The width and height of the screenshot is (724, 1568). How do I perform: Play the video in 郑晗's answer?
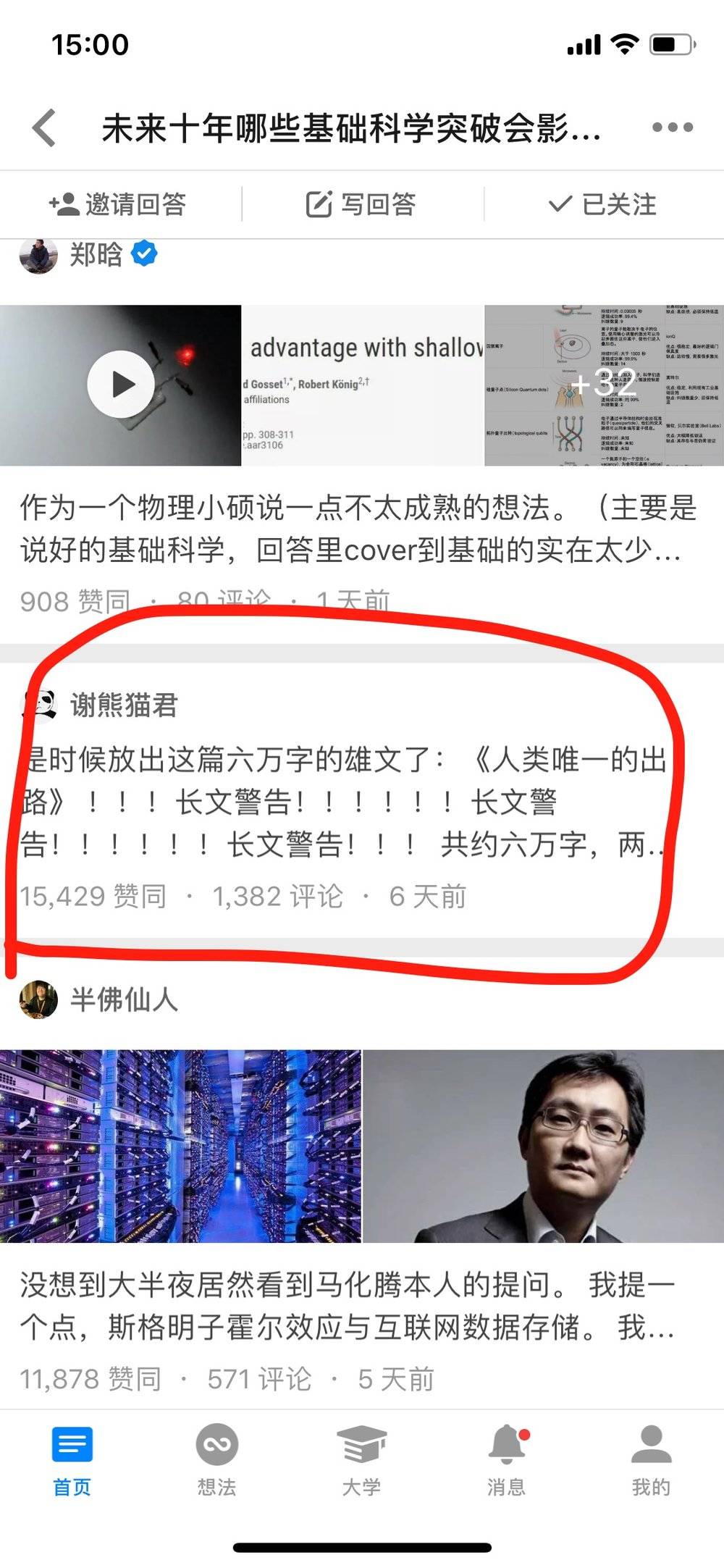point(120,385)
